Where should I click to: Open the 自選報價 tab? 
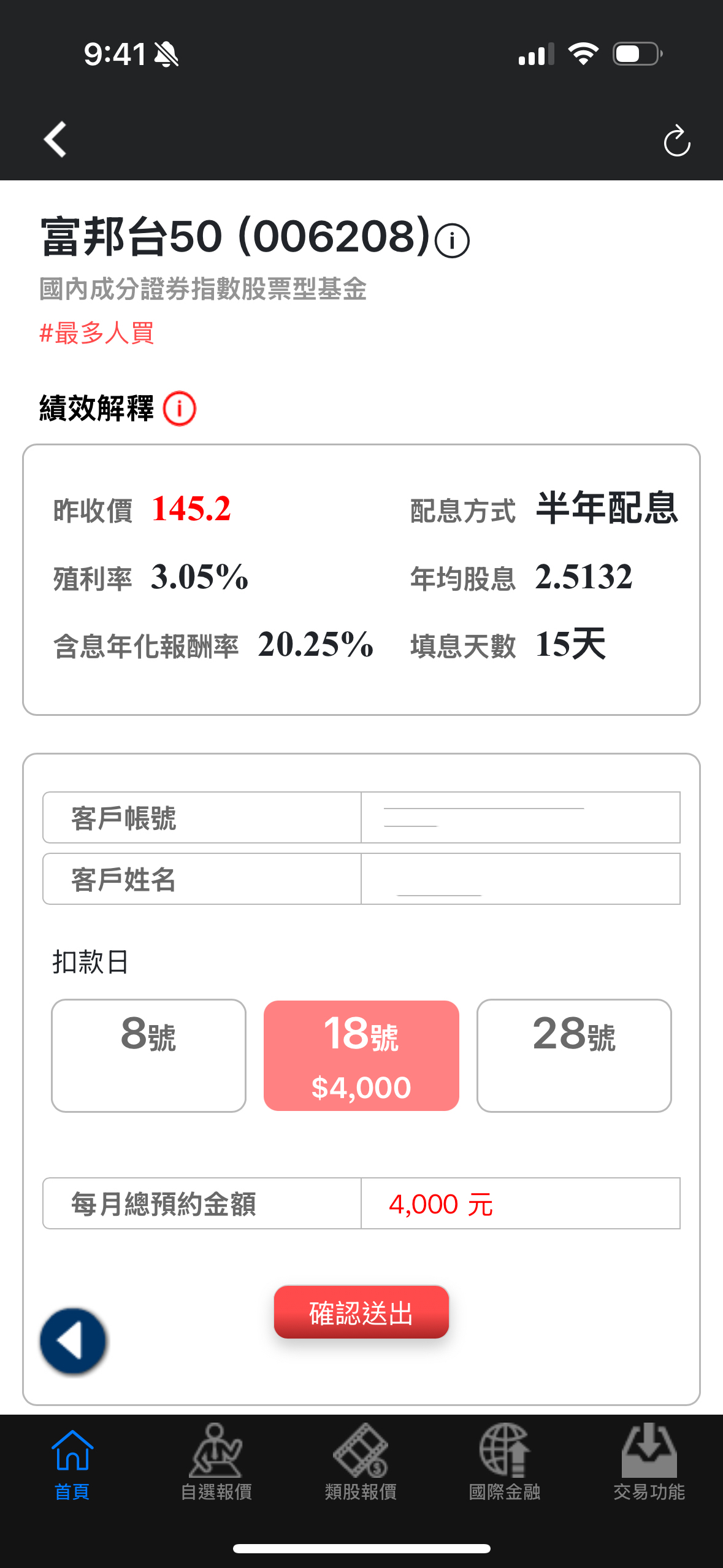216,1464
